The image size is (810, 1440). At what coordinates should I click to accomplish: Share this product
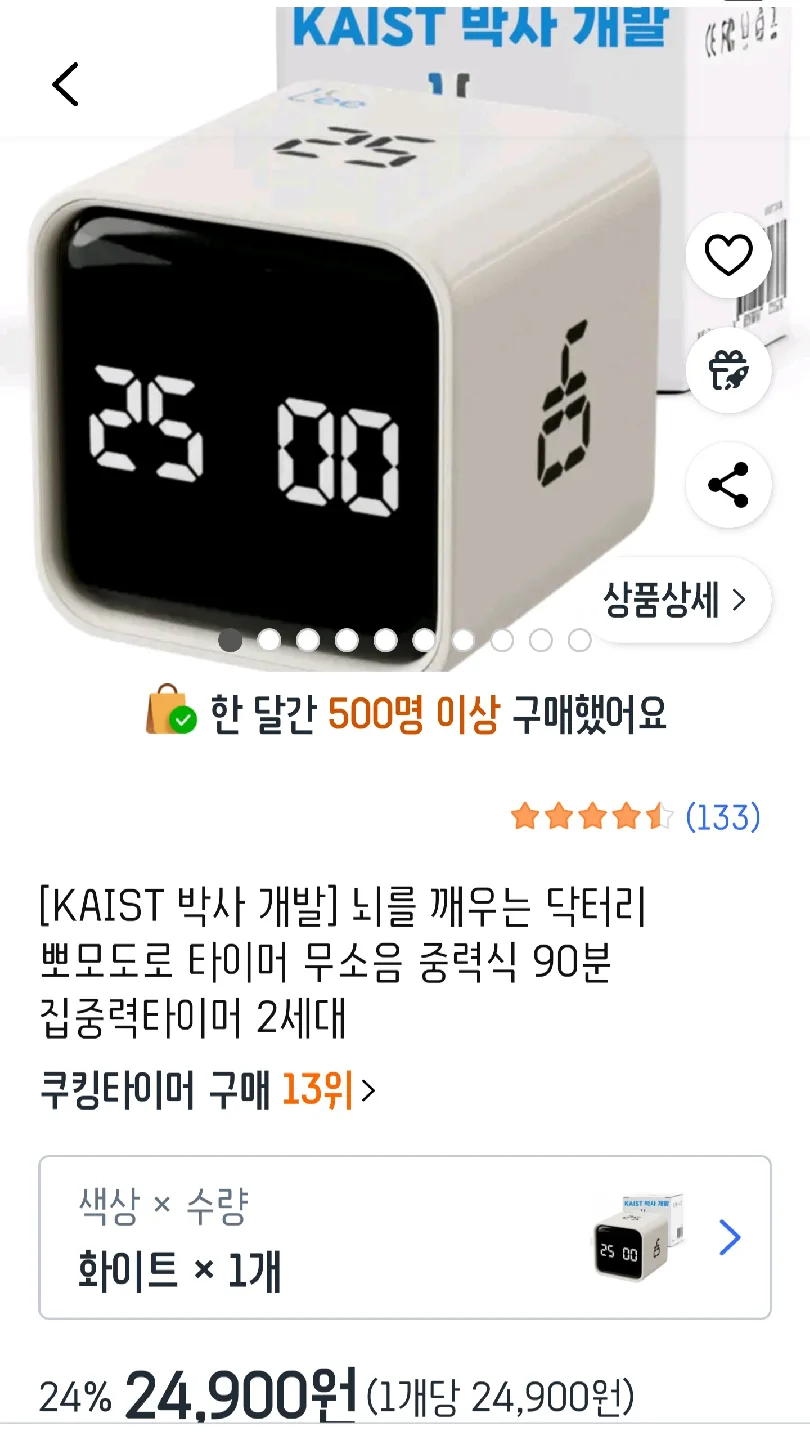[x=728, y=485]
